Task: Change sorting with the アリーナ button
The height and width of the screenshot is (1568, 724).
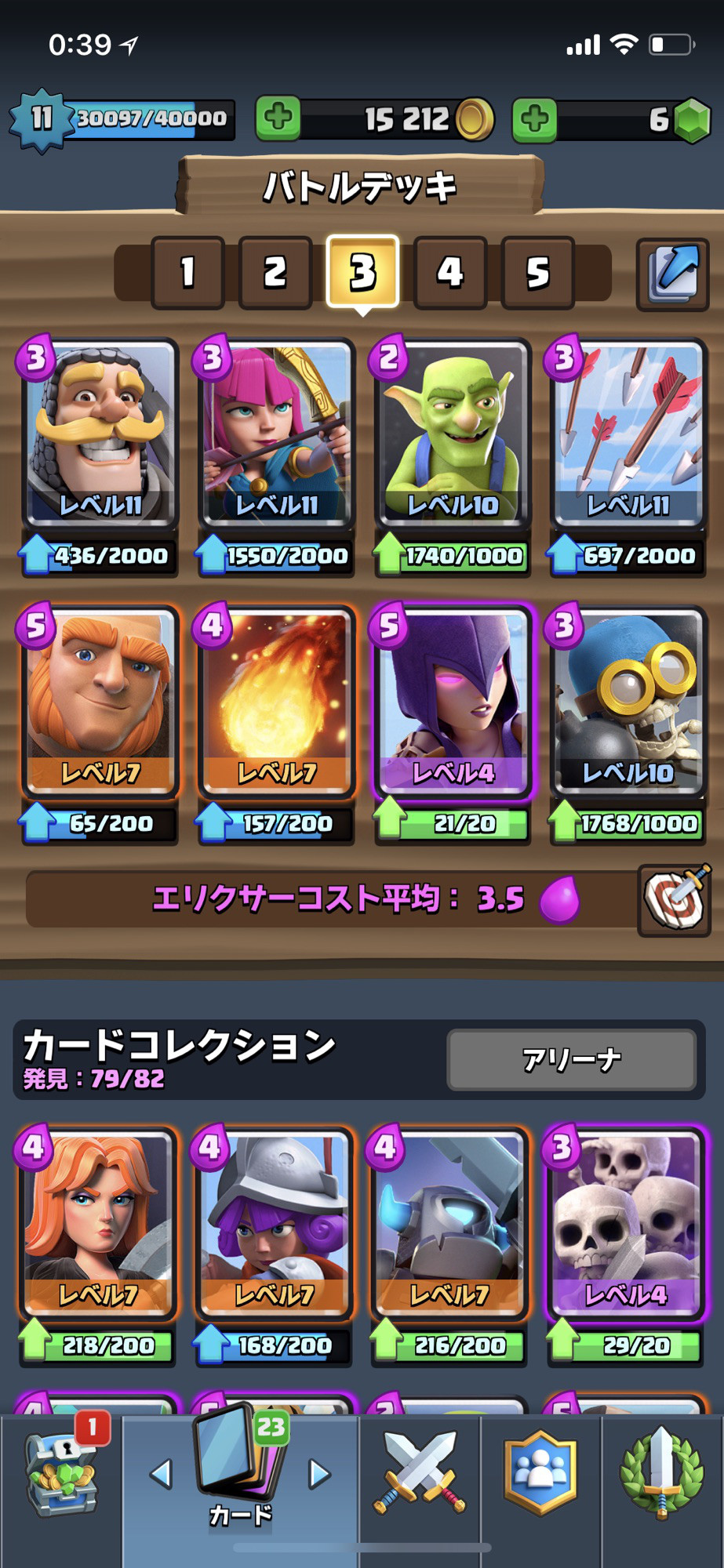Action: coord(571,1059)
